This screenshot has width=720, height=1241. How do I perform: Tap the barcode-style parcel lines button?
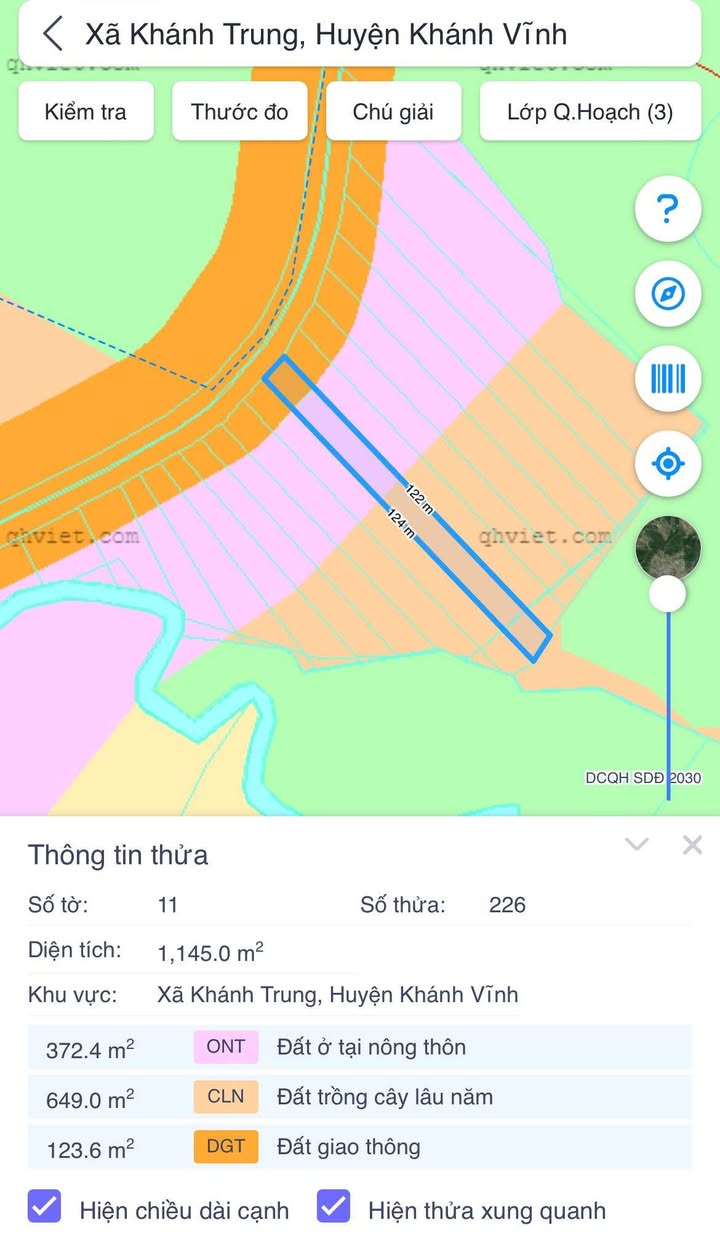pos(667,379)
